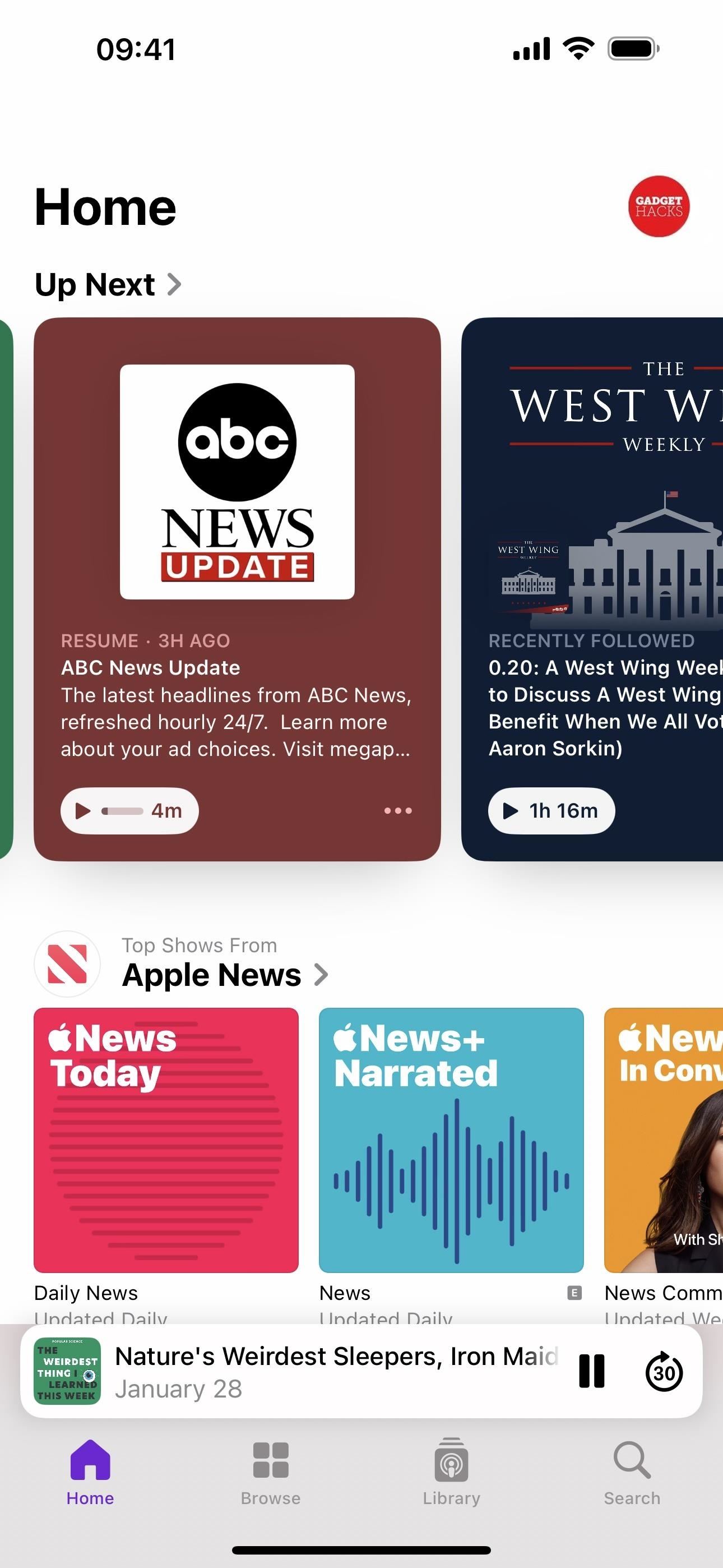The image size is (723, 1568).
Task: Open the Apple News Today show
Action: point(166,1140)
